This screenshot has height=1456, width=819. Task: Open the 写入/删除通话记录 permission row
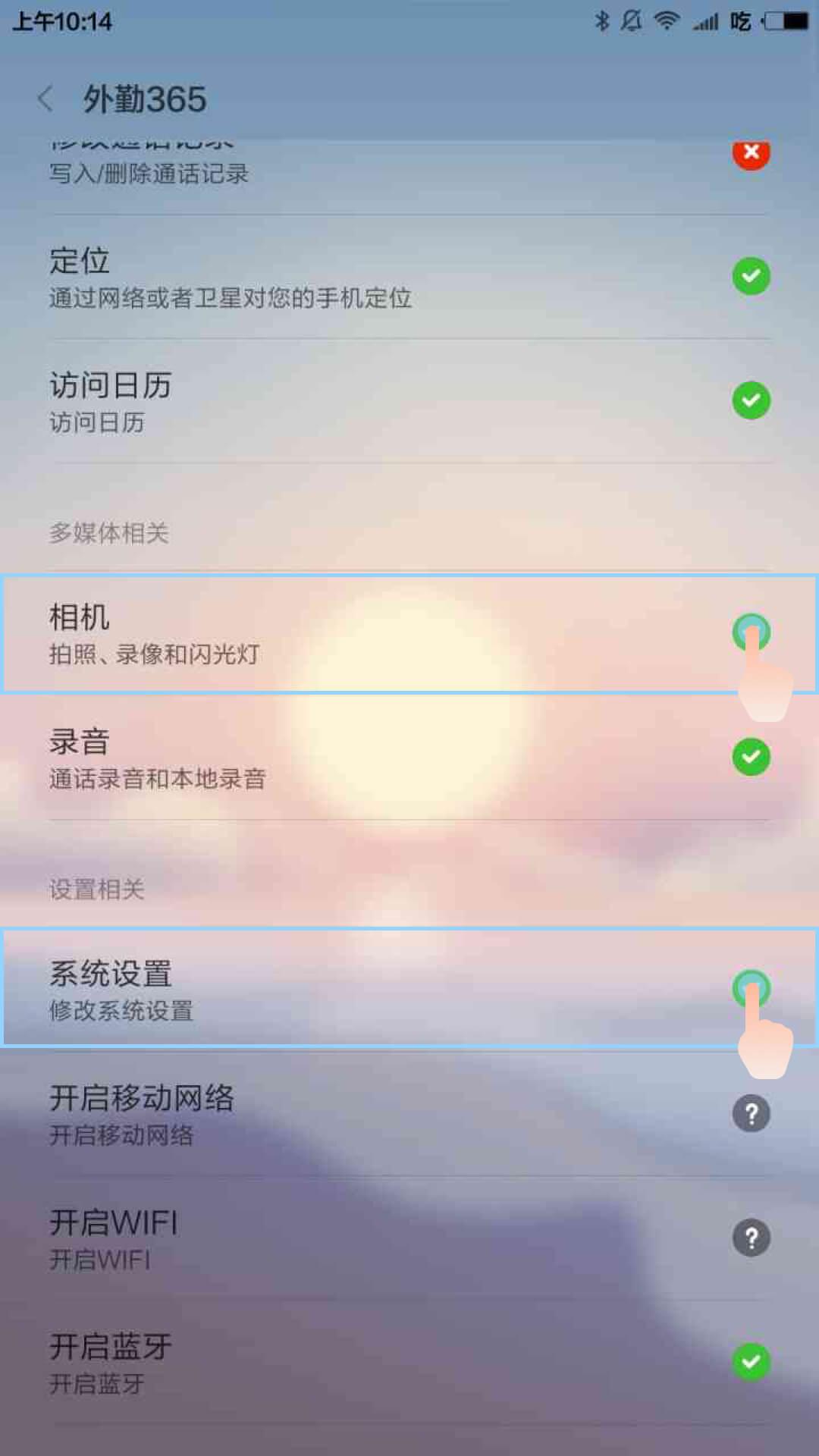409,171
